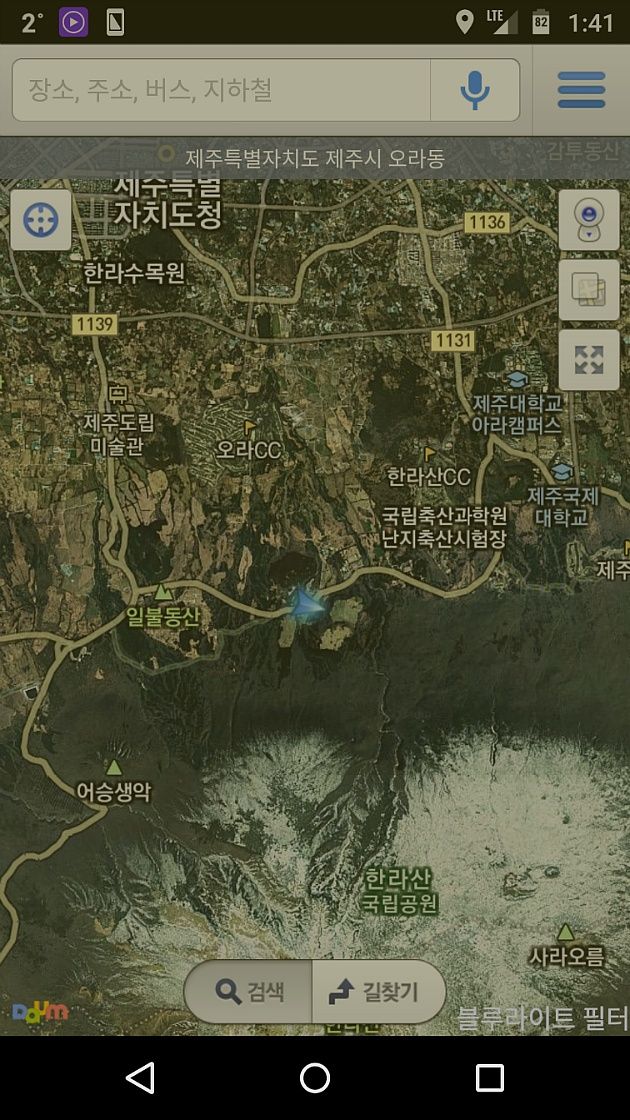Expand the map to full screen
630x1120 pixels.
pos(589,360)
